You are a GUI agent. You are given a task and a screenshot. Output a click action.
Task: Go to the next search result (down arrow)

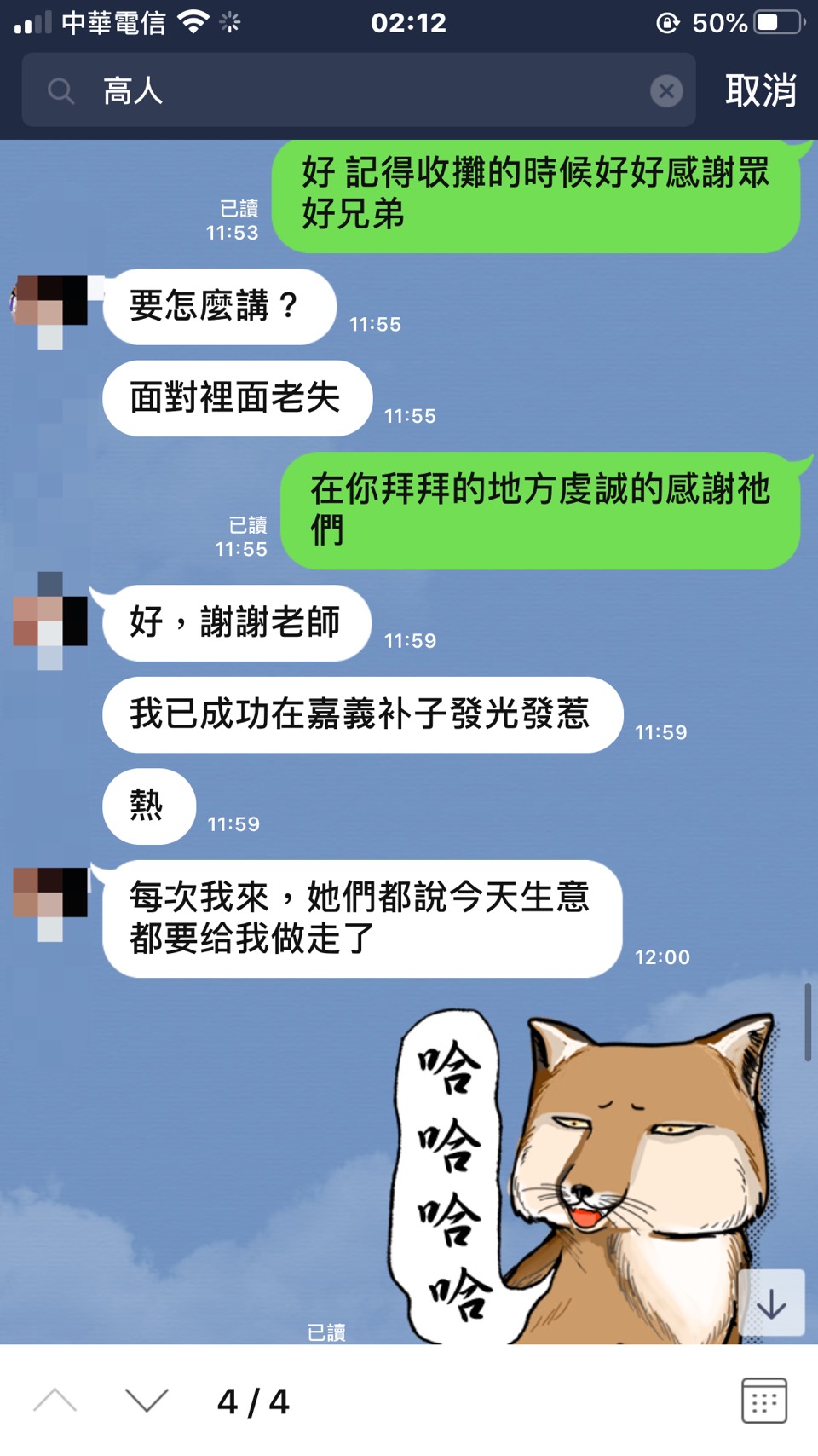coord(147,1401)
